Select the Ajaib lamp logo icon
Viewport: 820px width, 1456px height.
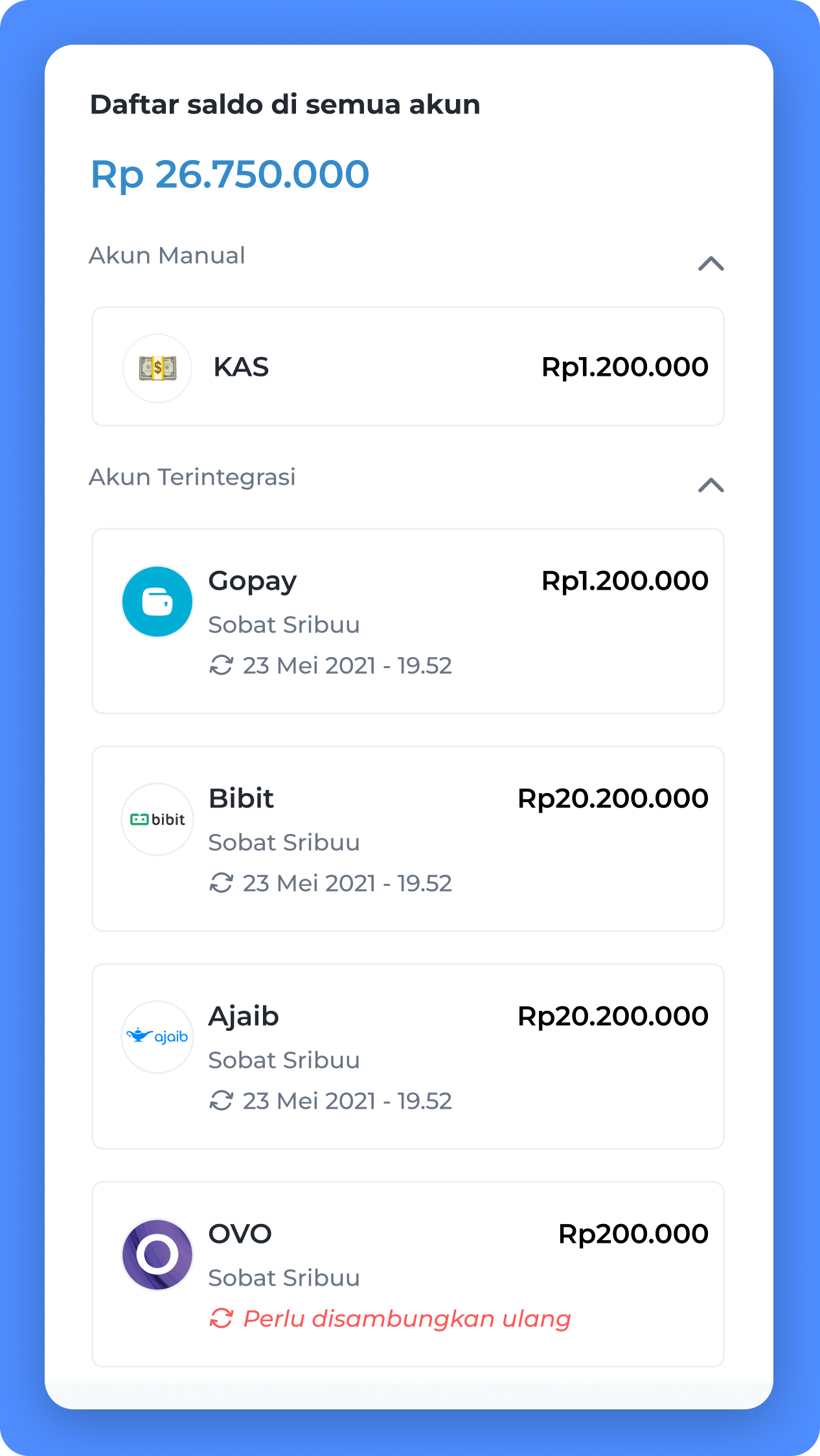click(x=157, y=1036)
